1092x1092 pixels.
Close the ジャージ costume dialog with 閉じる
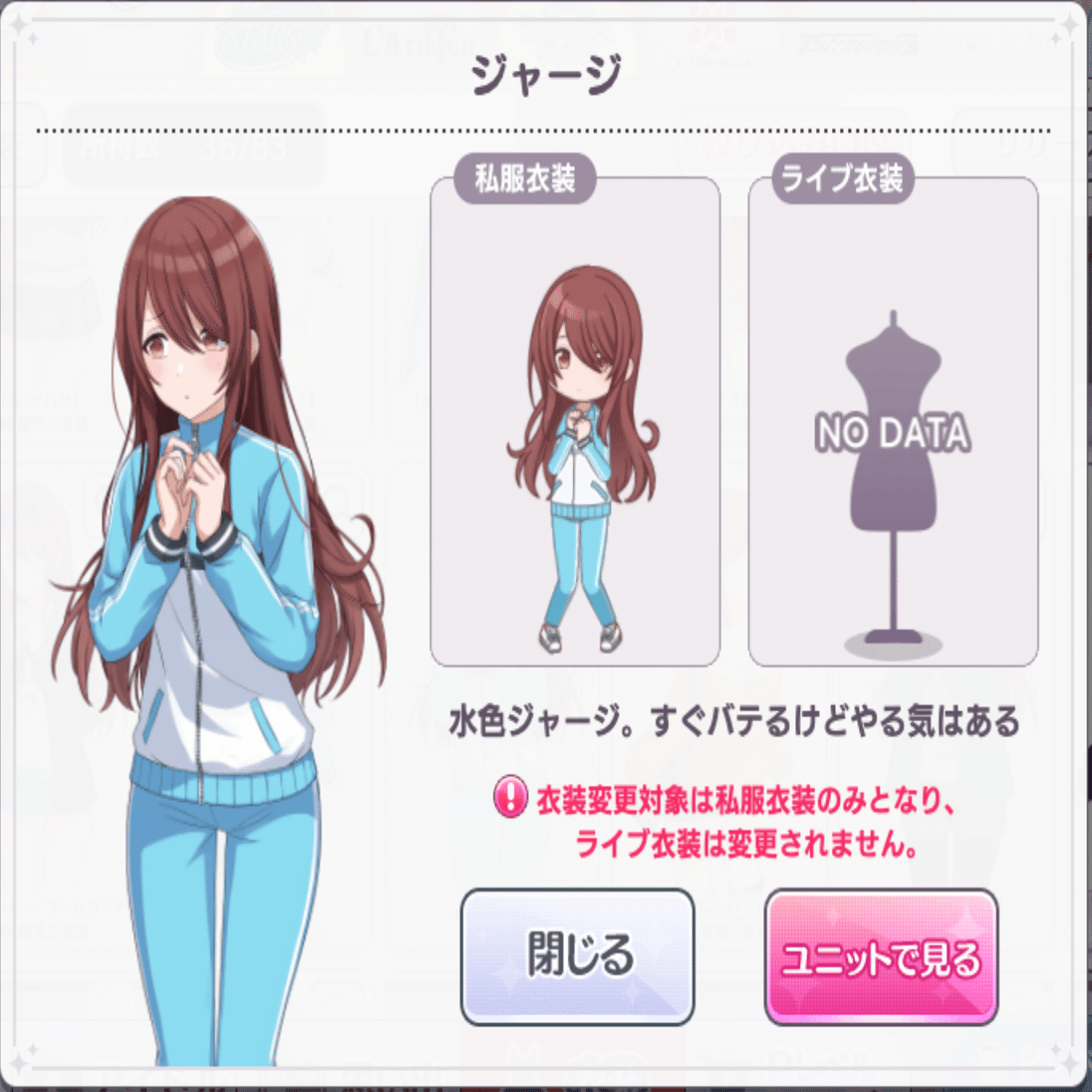tap(578, 956)
